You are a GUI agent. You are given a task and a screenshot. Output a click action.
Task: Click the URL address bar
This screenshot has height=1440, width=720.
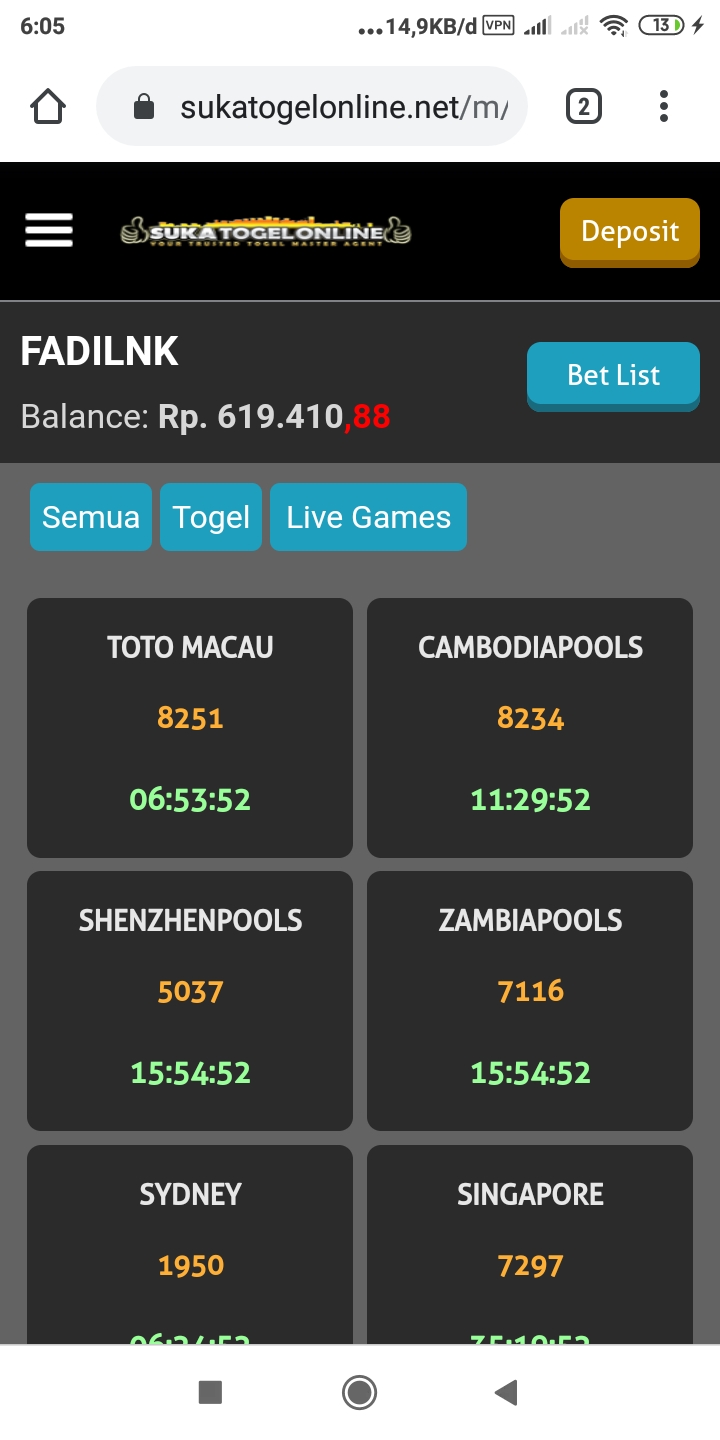point(330,106)
